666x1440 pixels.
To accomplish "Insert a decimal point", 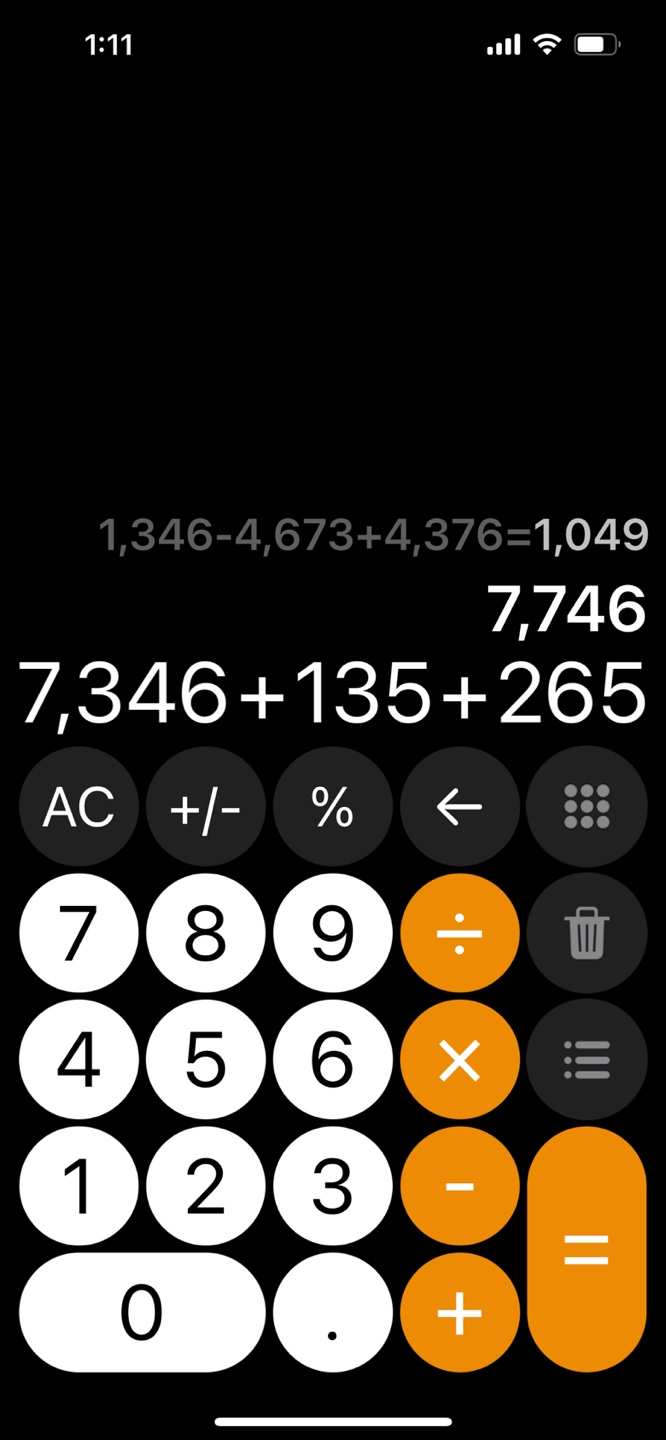I will pos(333,1312).
